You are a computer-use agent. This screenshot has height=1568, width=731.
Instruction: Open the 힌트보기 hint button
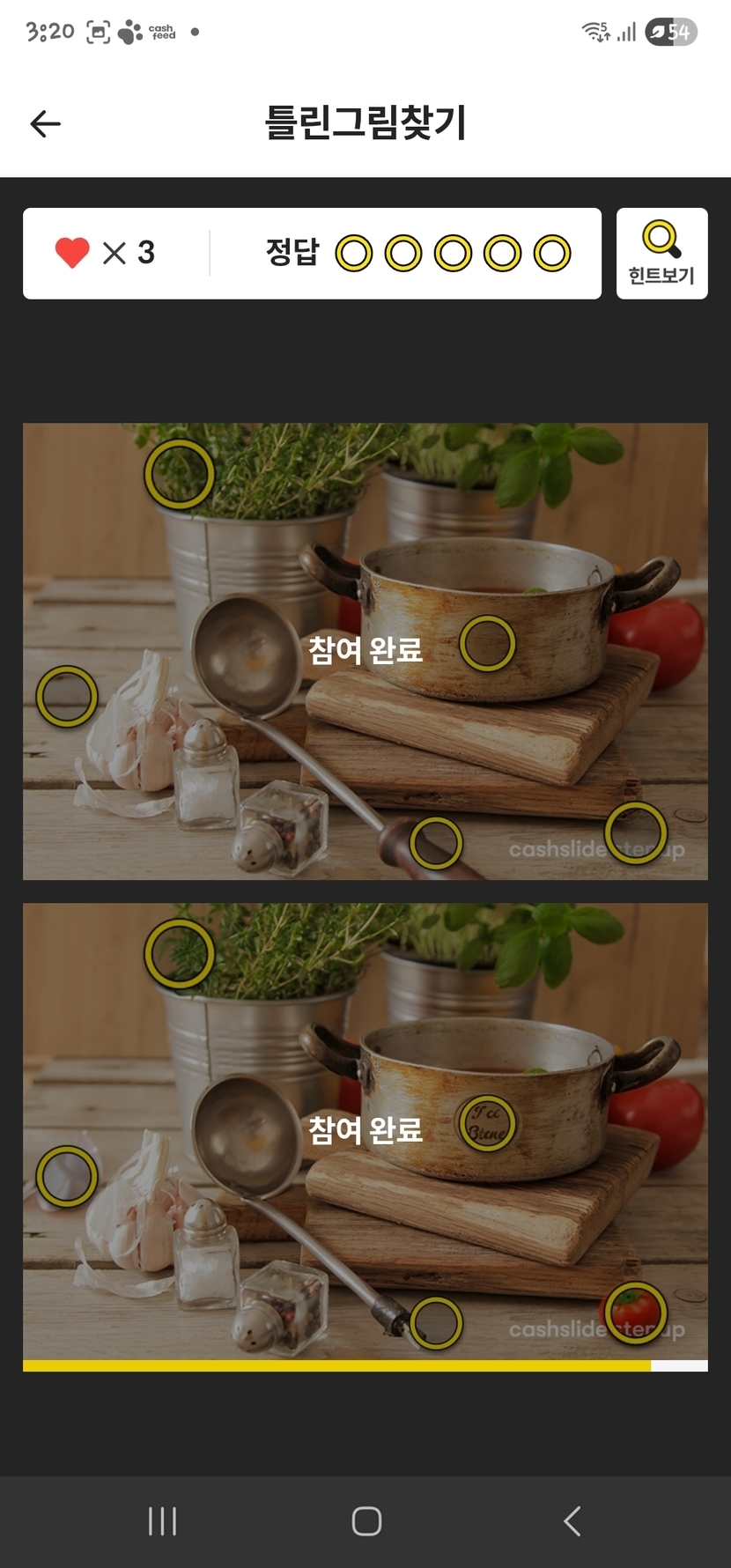(x=661, y=254)
